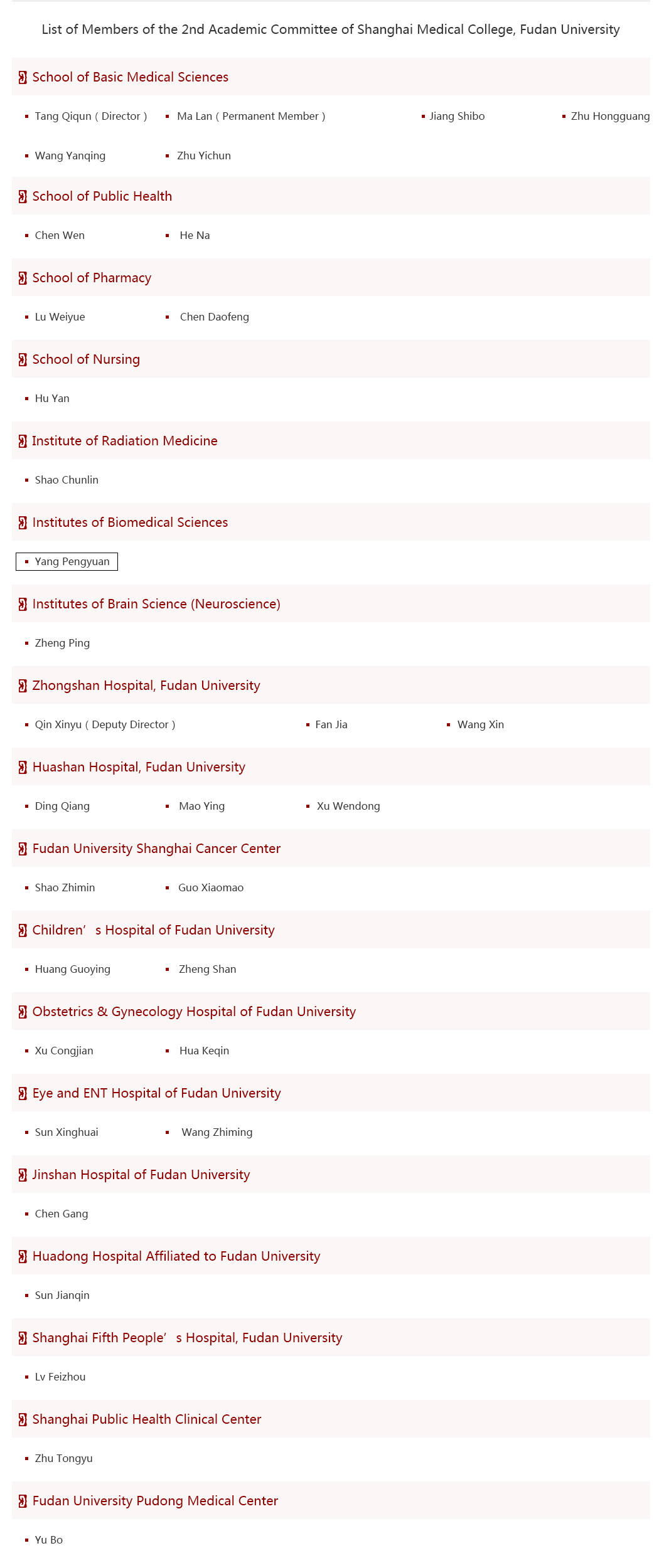This screenshot has height=1568, width=659.
Task: Open Hua Keqin's profile
Action: (x=204, y=1051)
